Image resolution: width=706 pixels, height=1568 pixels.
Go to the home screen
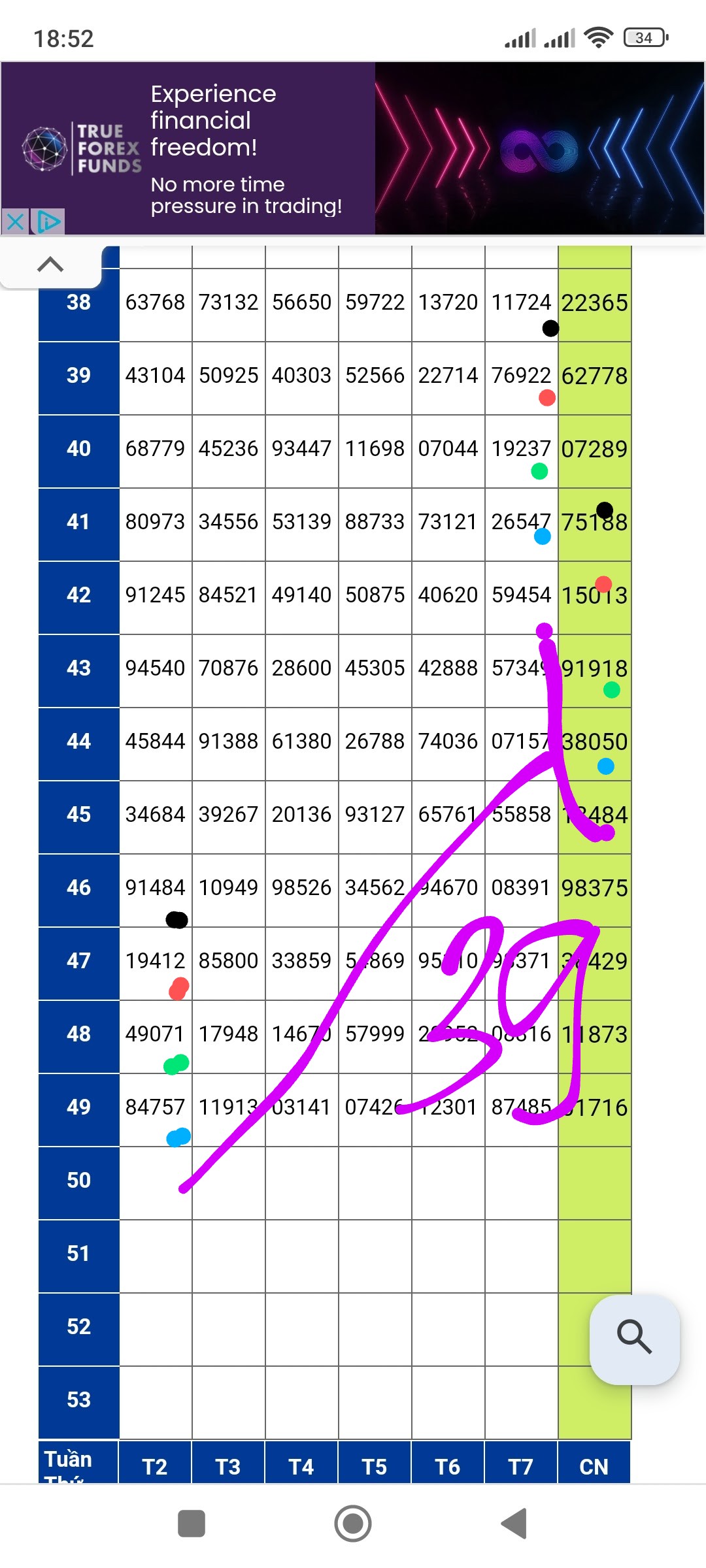point(353,1524)
